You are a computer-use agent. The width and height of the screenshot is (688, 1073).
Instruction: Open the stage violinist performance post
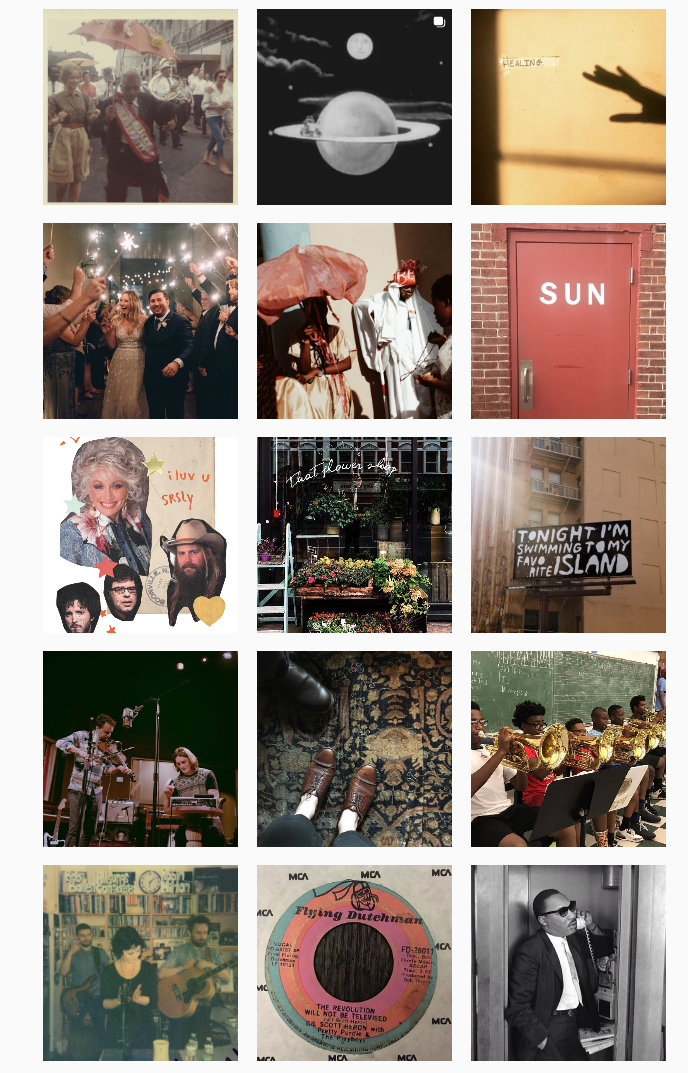(x=140, y=749)
